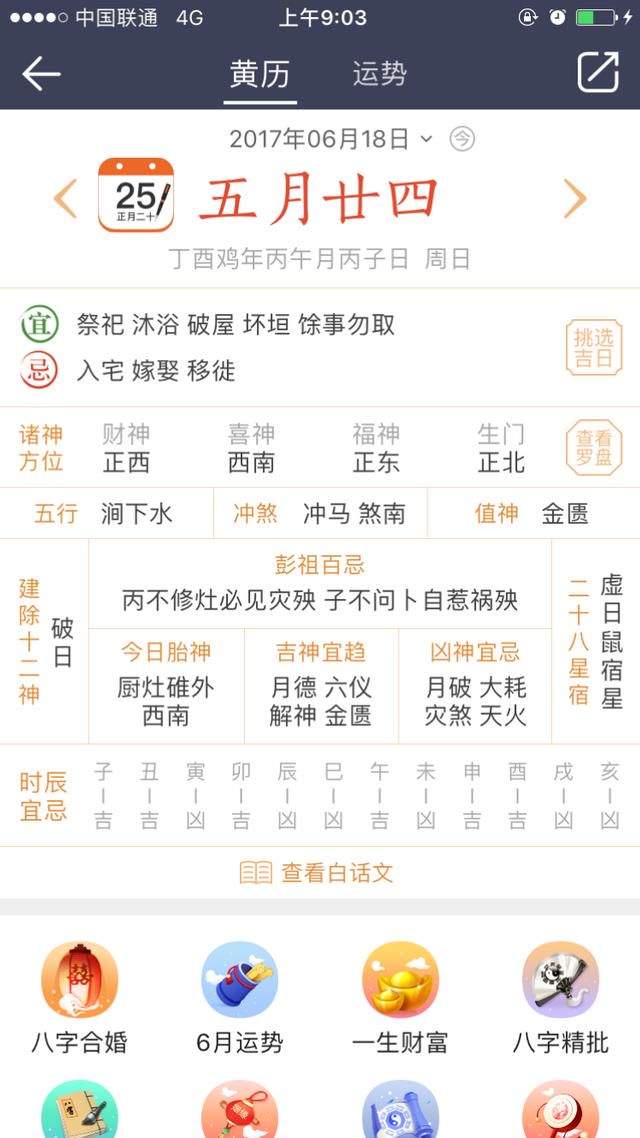Image resolution: width=640 pixels, height=1138 pixels.
Task: View 查看白话文 plain-language explanation
Action: (318, 873)
